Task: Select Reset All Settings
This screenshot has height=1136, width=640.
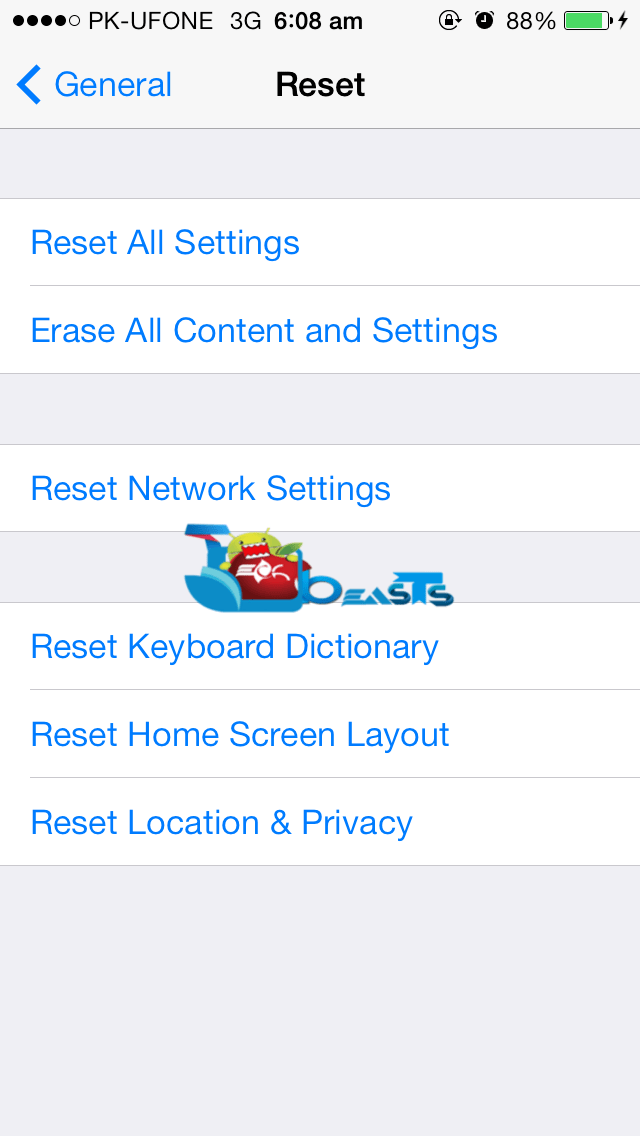Action: 166,243
